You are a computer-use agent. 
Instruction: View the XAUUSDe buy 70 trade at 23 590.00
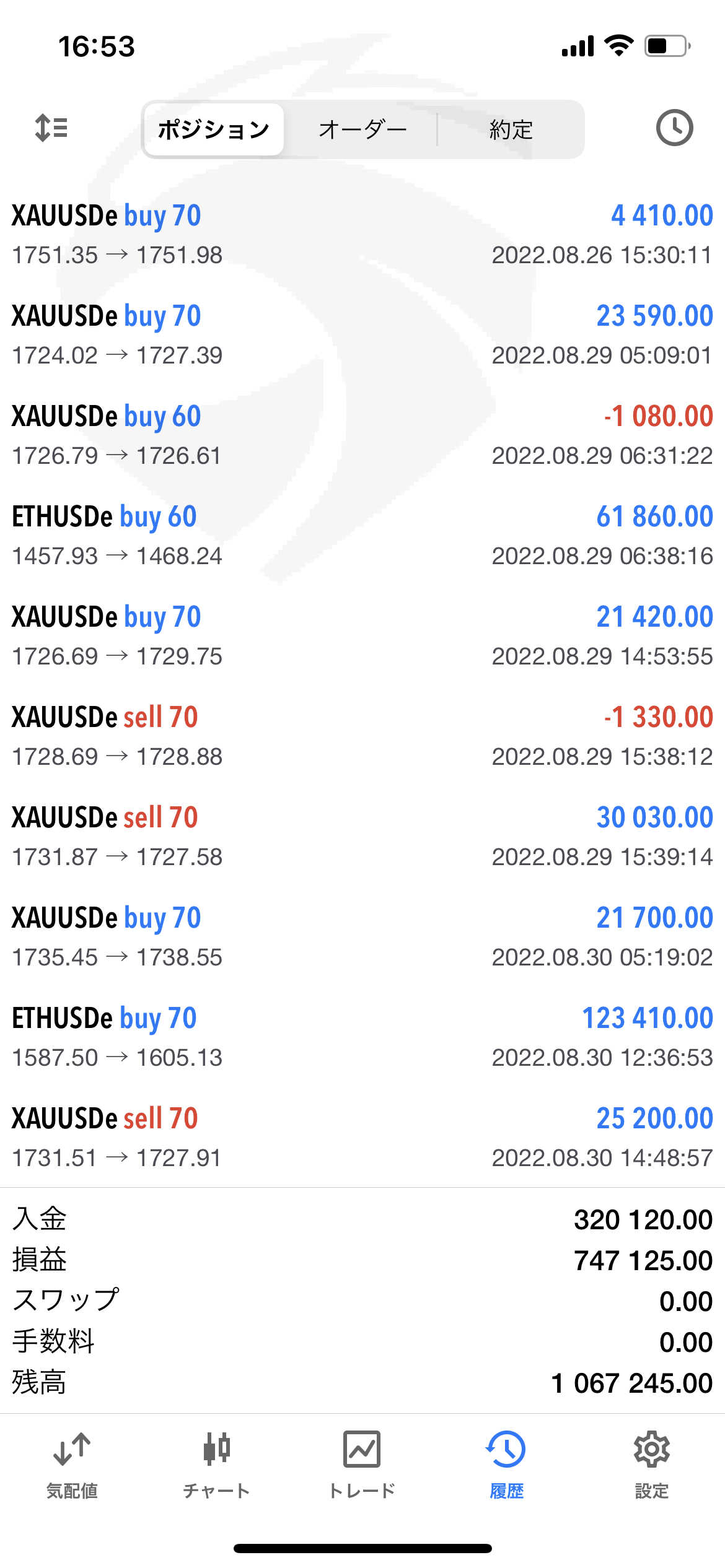point(362,335)
